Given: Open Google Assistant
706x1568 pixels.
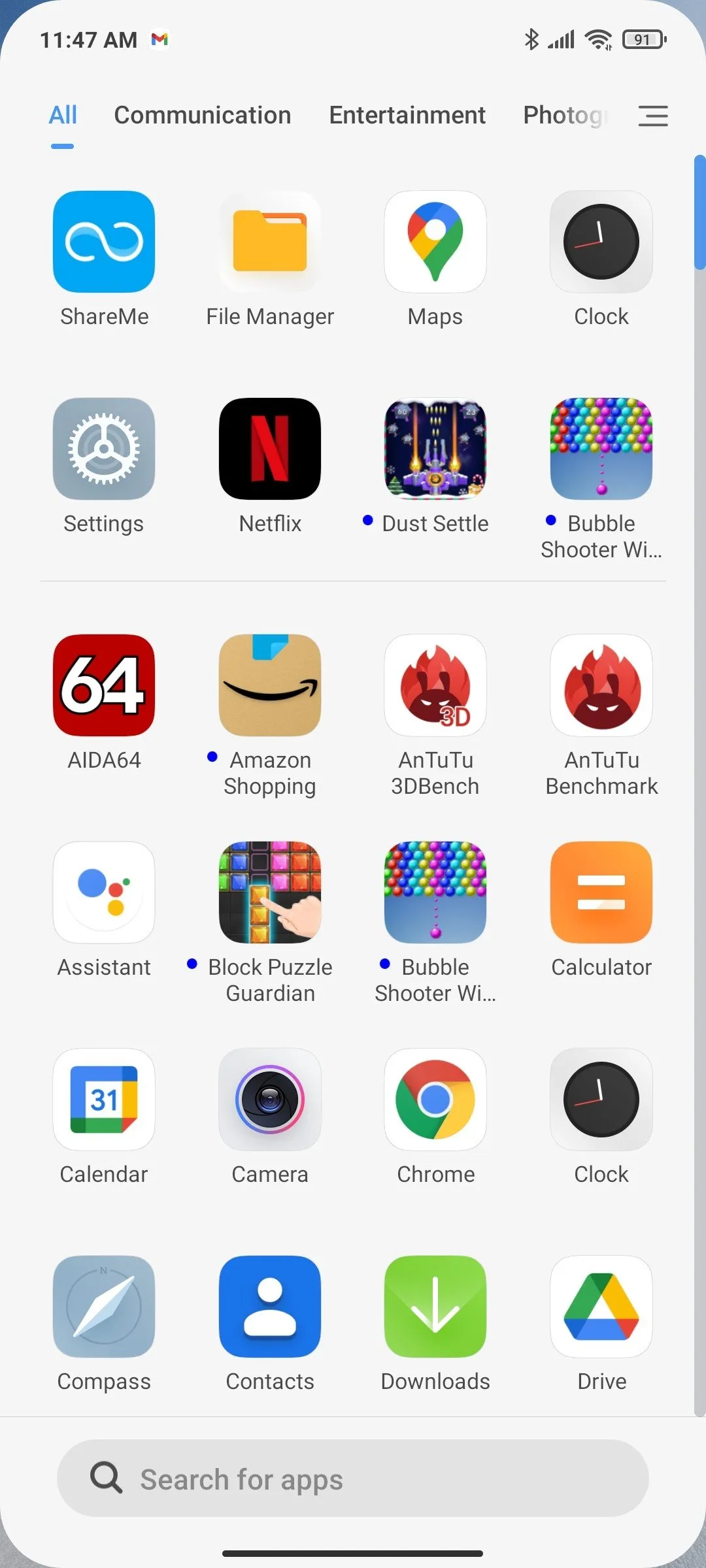Looking at the screenshot, I should pyautogui.click(x=104, y=892).
